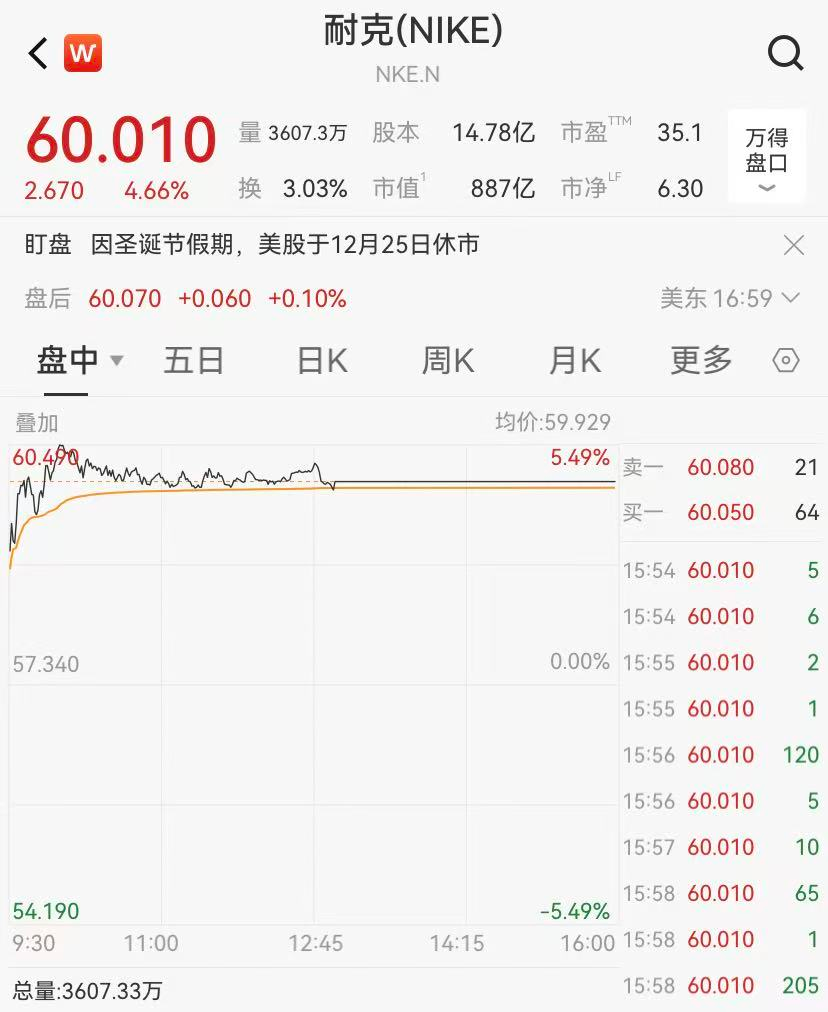Screen dimensions: 828x1012
Task: Open the 更多 chart options
Action: pos(700,360)
